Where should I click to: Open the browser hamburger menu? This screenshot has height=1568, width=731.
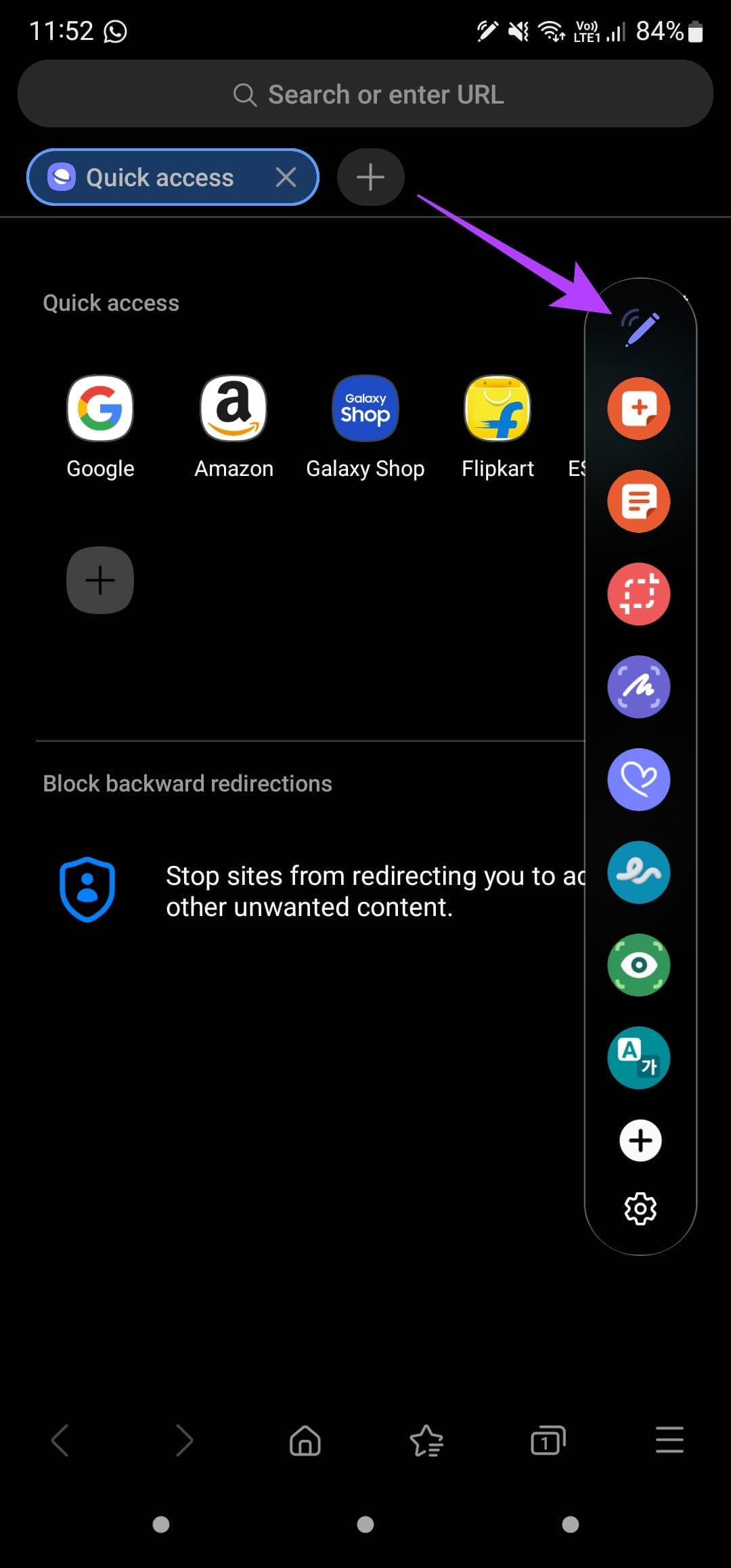pyautogui.click(x=669, y=1439)
